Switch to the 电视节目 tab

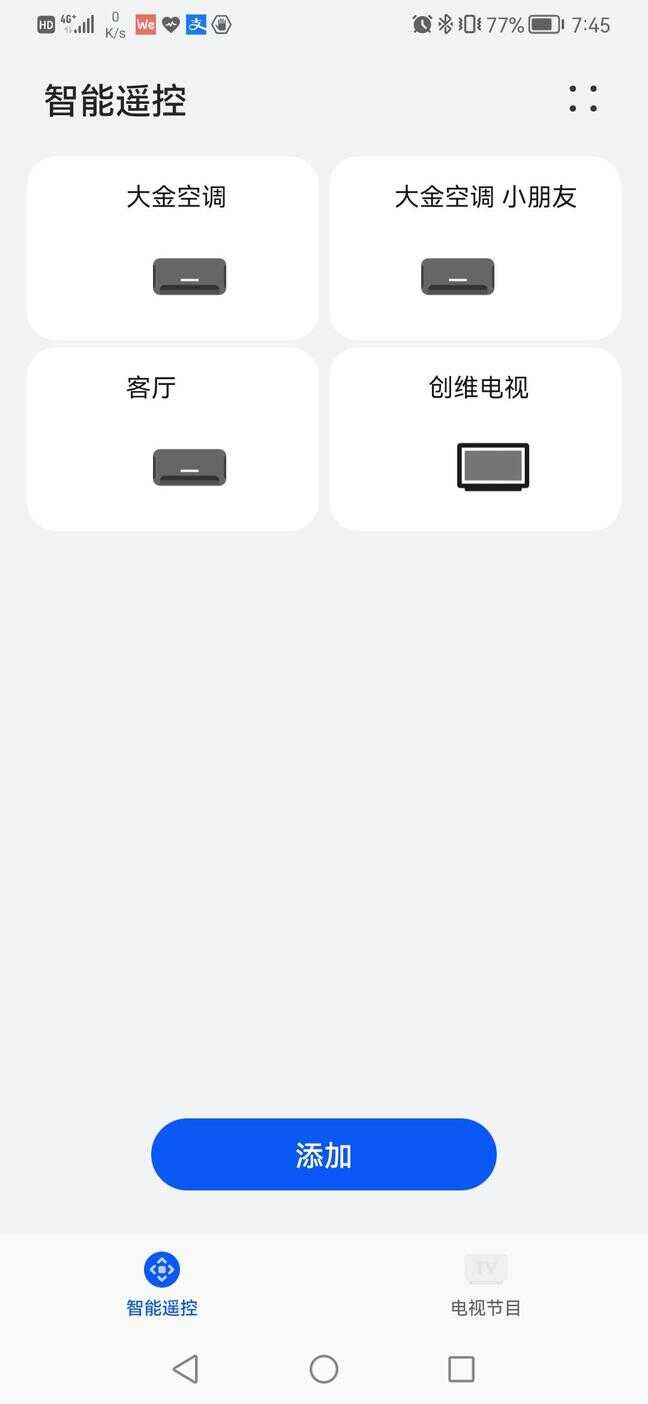(x=486, y=1285)
